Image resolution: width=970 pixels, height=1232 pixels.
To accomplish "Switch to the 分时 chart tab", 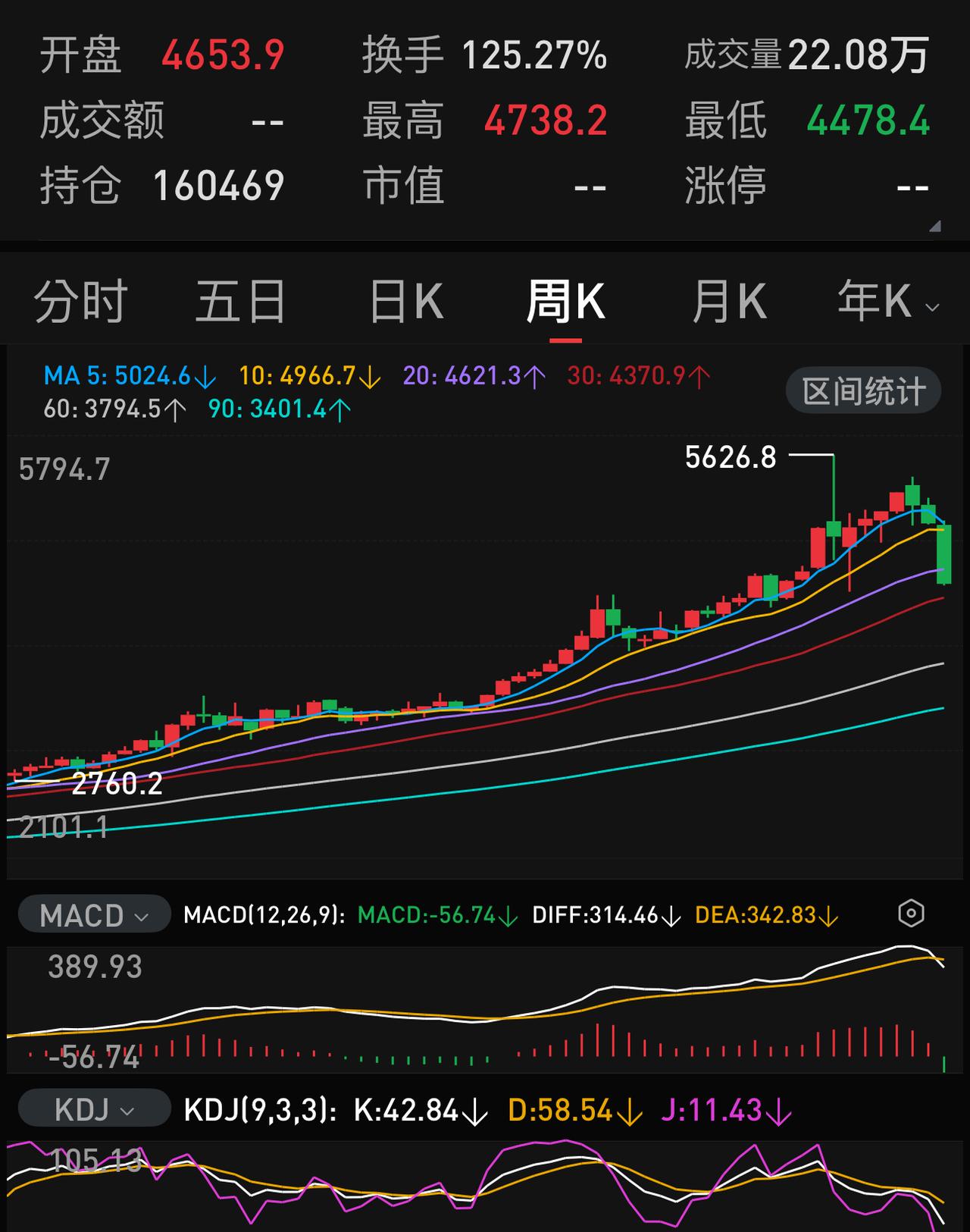I will click(x=78, y=300).
